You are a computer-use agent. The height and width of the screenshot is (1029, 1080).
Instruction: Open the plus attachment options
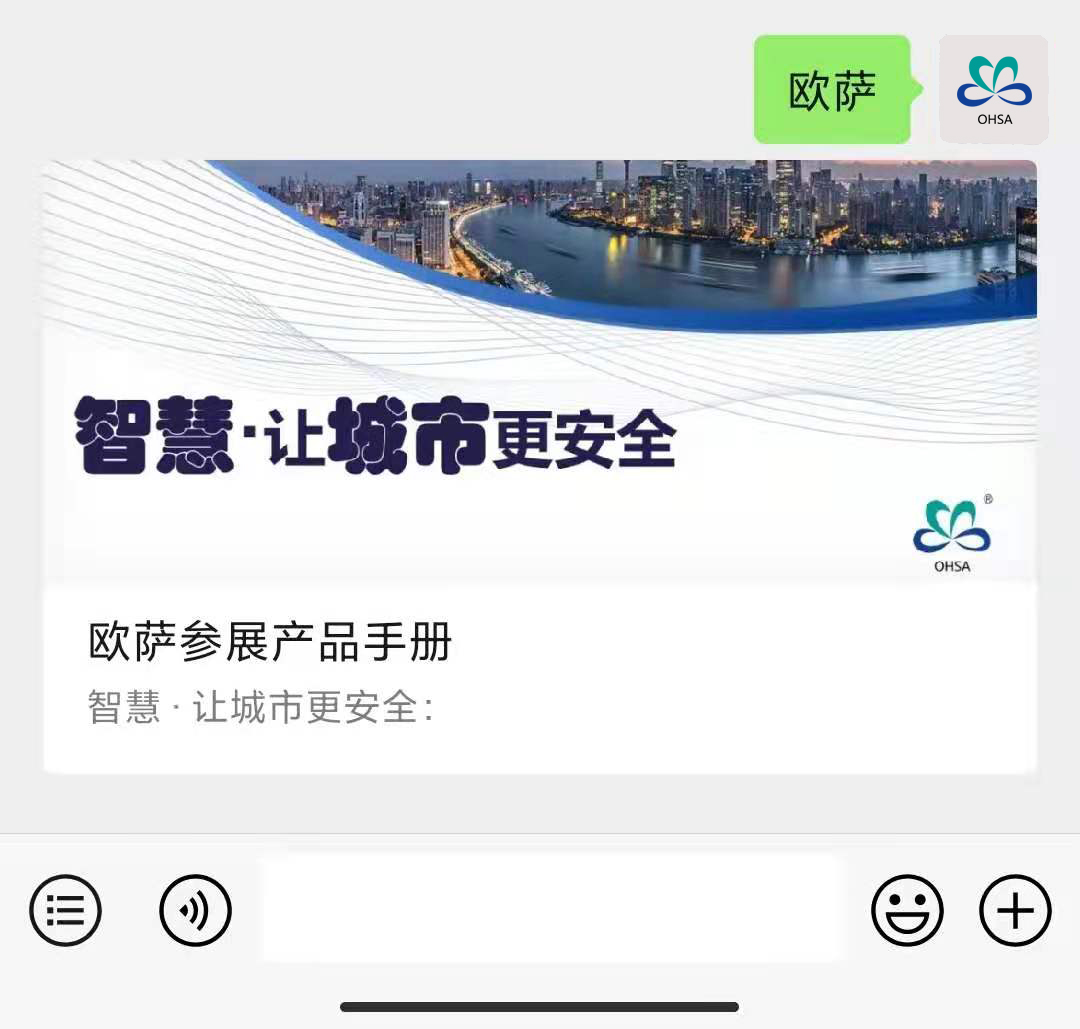point(1015,911)
